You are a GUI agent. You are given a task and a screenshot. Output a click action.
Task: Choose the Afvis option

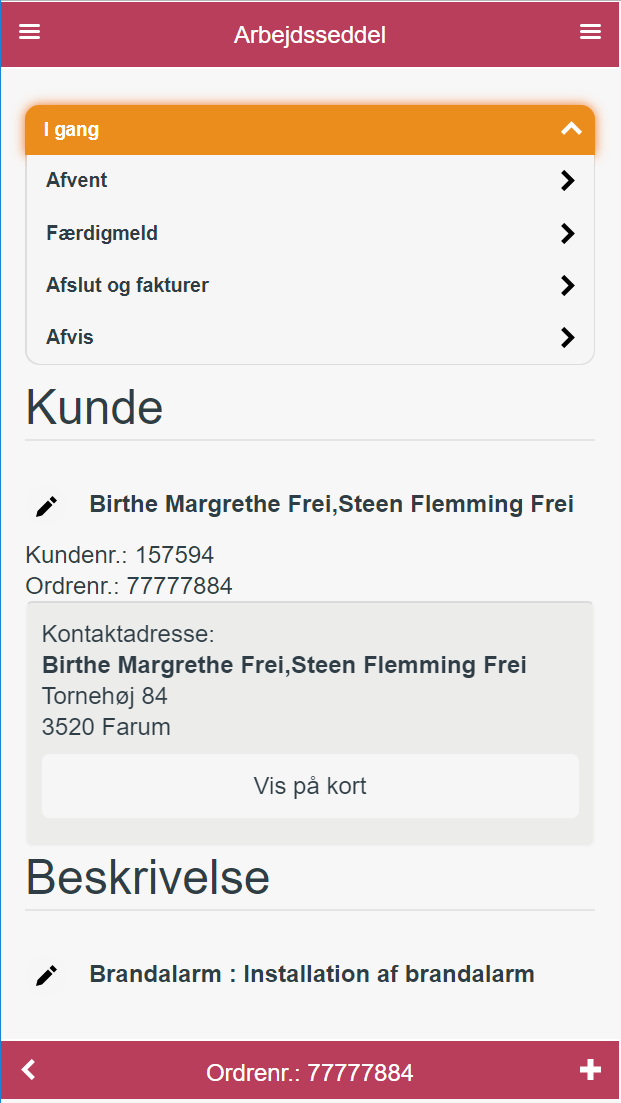click(310, 338)
